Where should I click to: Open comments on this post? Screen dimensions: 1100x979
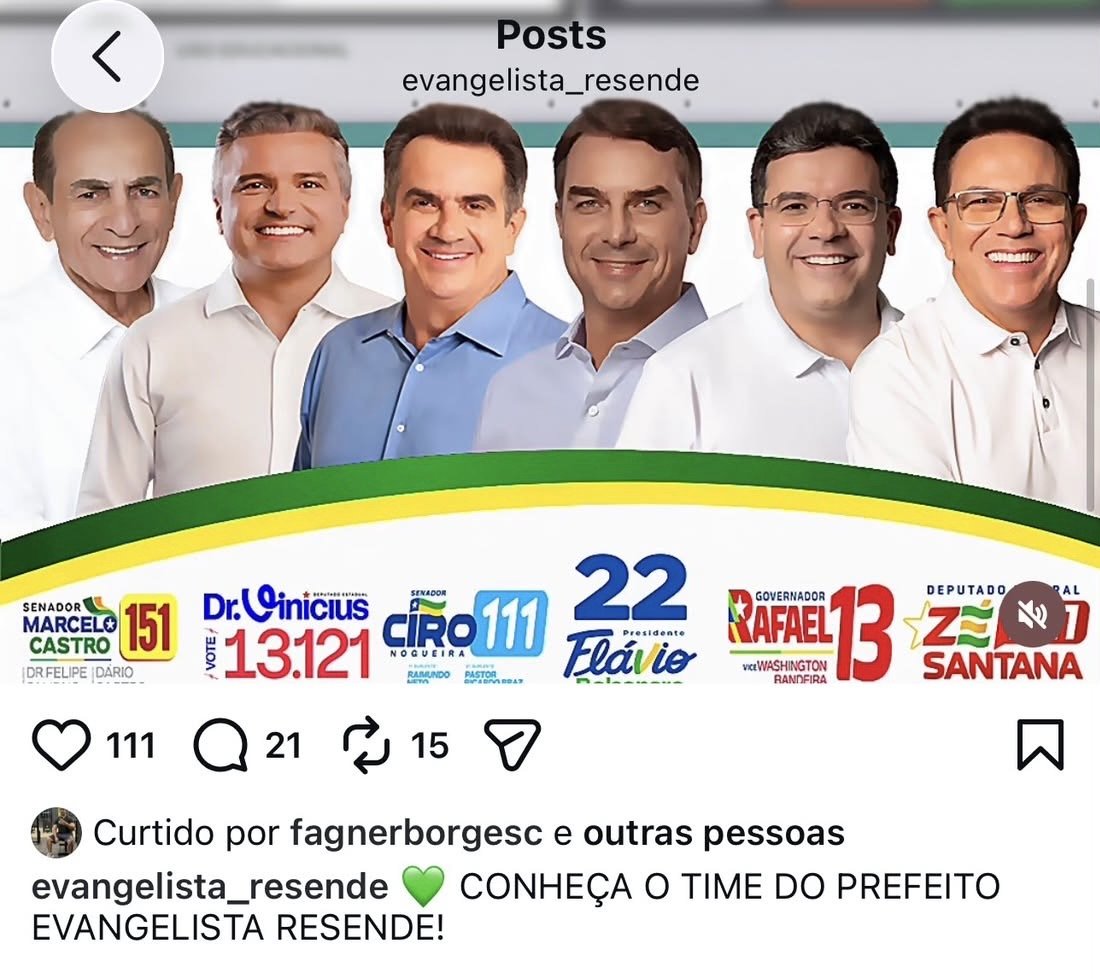(x=220, y=745)
